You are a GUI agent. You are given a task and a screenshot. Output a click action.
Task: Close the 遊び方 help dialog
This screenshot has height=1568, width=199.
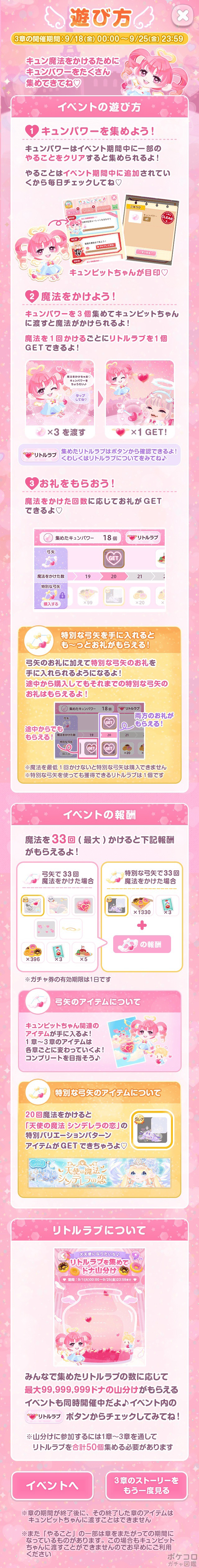point(182,16)
